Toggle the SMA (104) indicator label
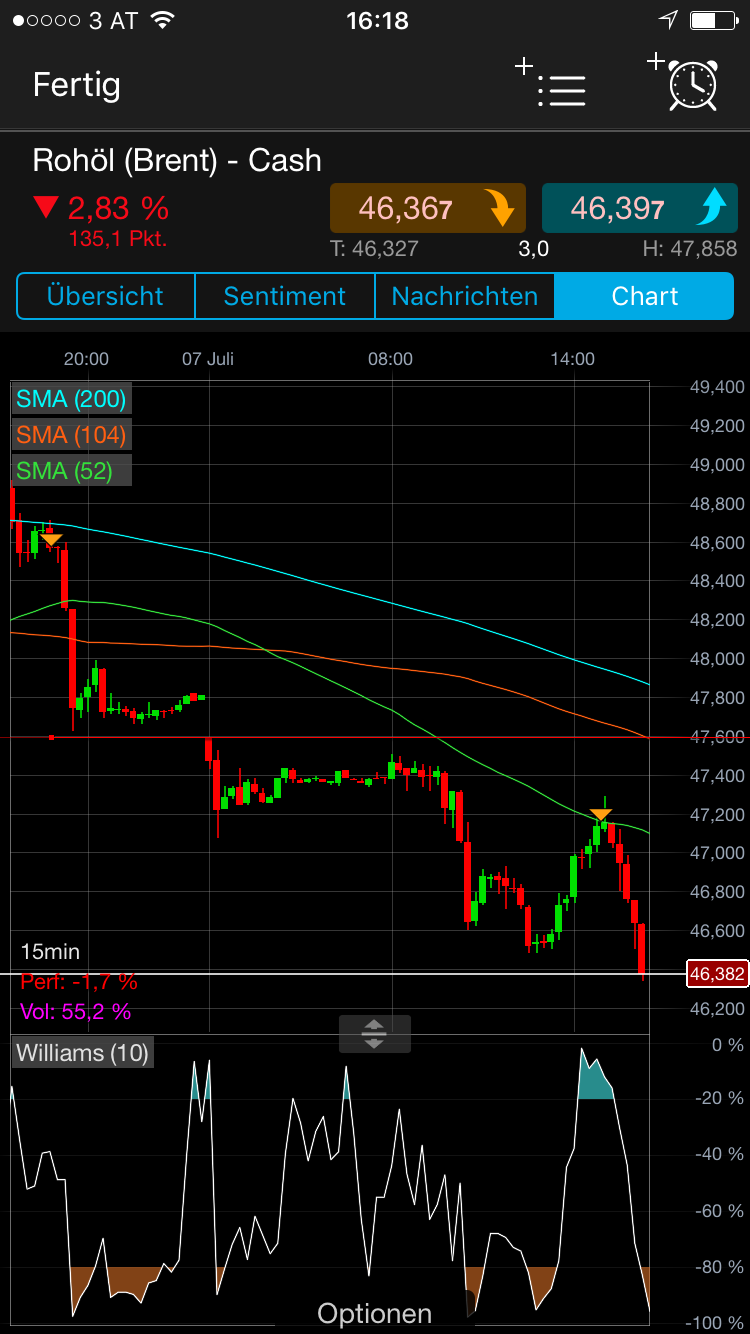750x1334 pixels. click(71, 434)
